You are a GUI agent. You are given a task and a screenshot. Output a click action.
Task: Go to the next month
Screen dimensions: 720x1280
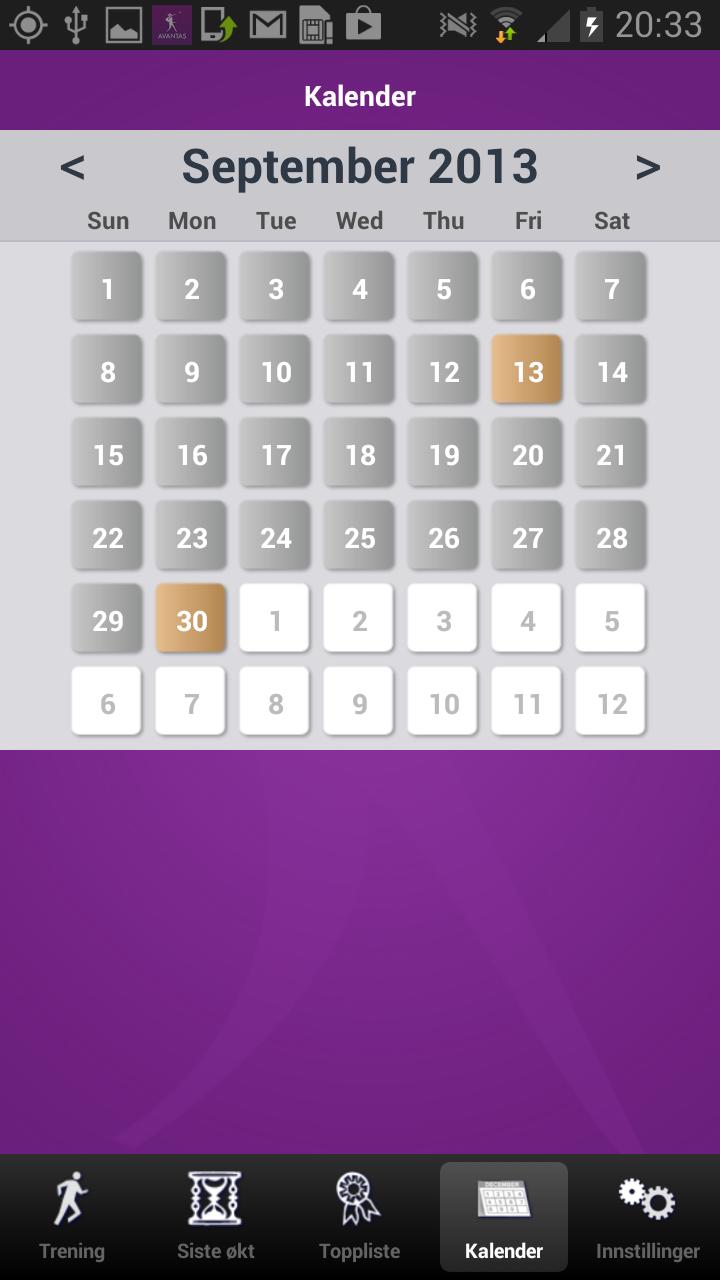point(648,167)
